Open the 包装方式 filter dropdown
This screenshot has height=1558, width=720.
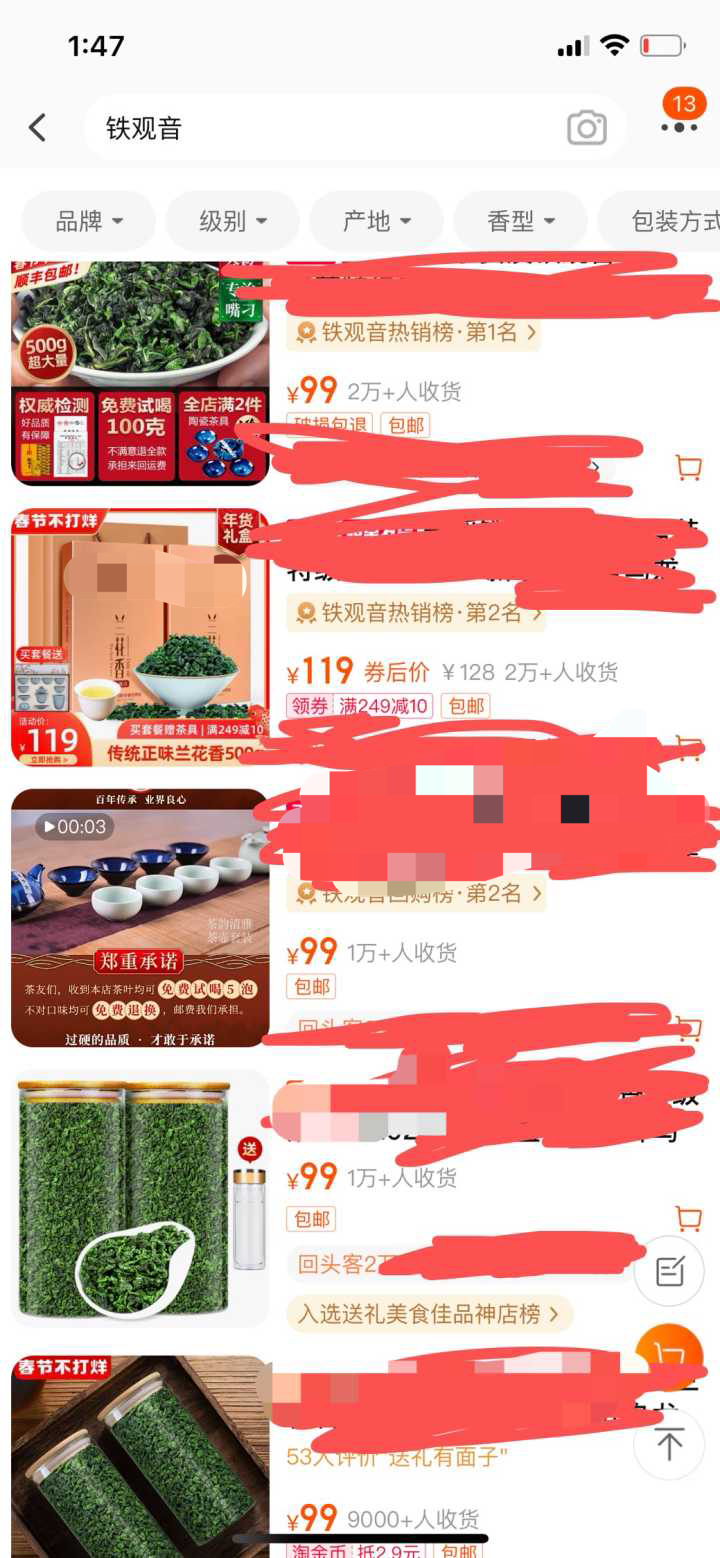click(660, 221)
